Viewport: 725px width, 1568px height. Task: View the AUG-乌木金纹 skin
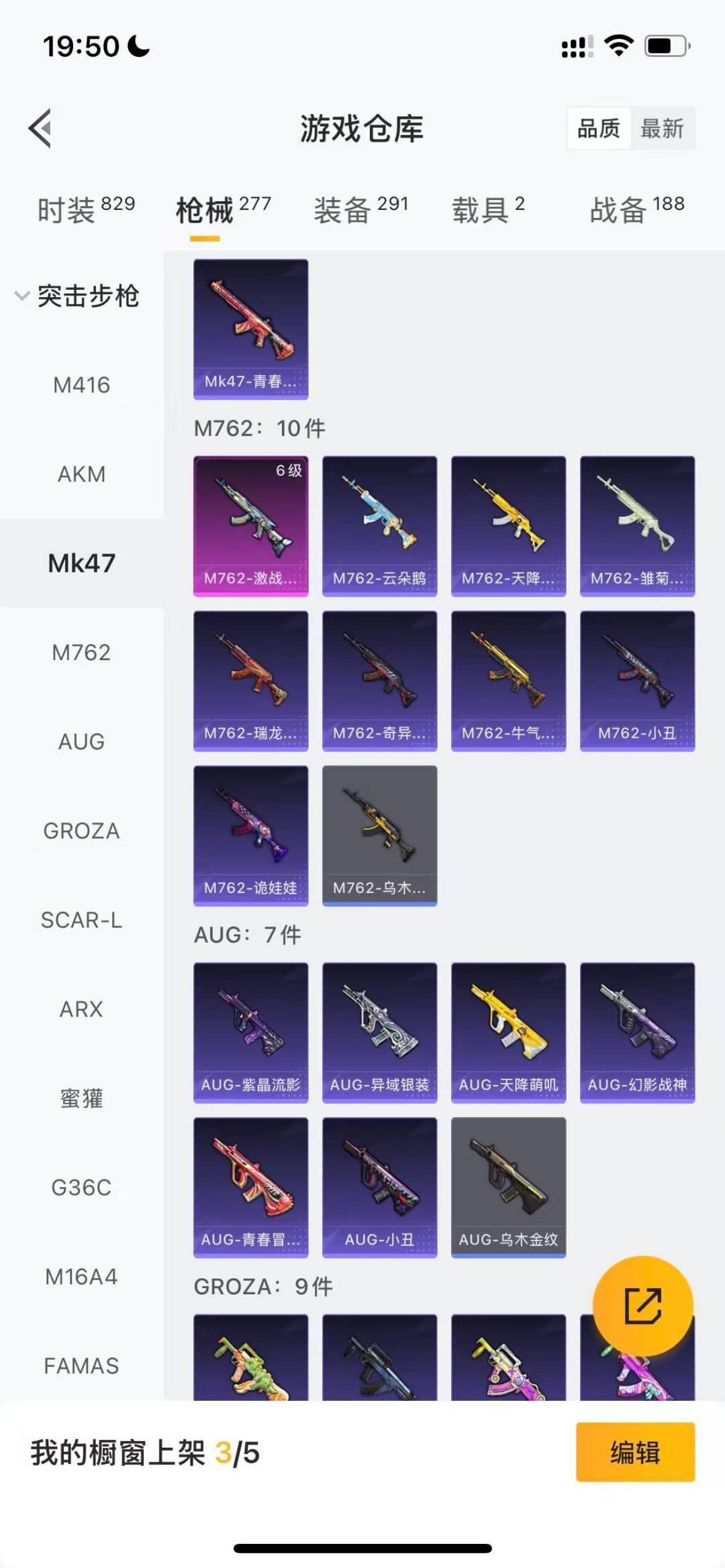[x=508, y=1187]
